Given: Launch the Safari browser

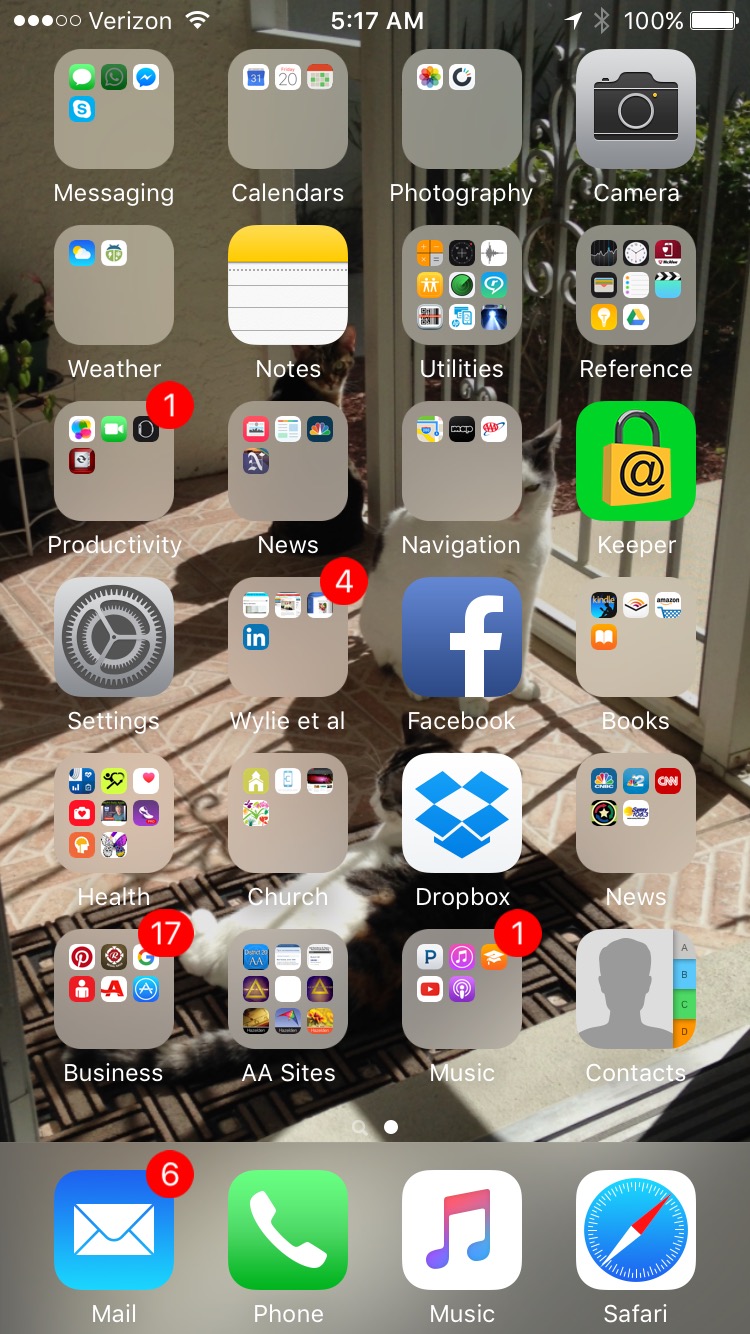Looking at the screenshot, I should (x=636, y=1230).
